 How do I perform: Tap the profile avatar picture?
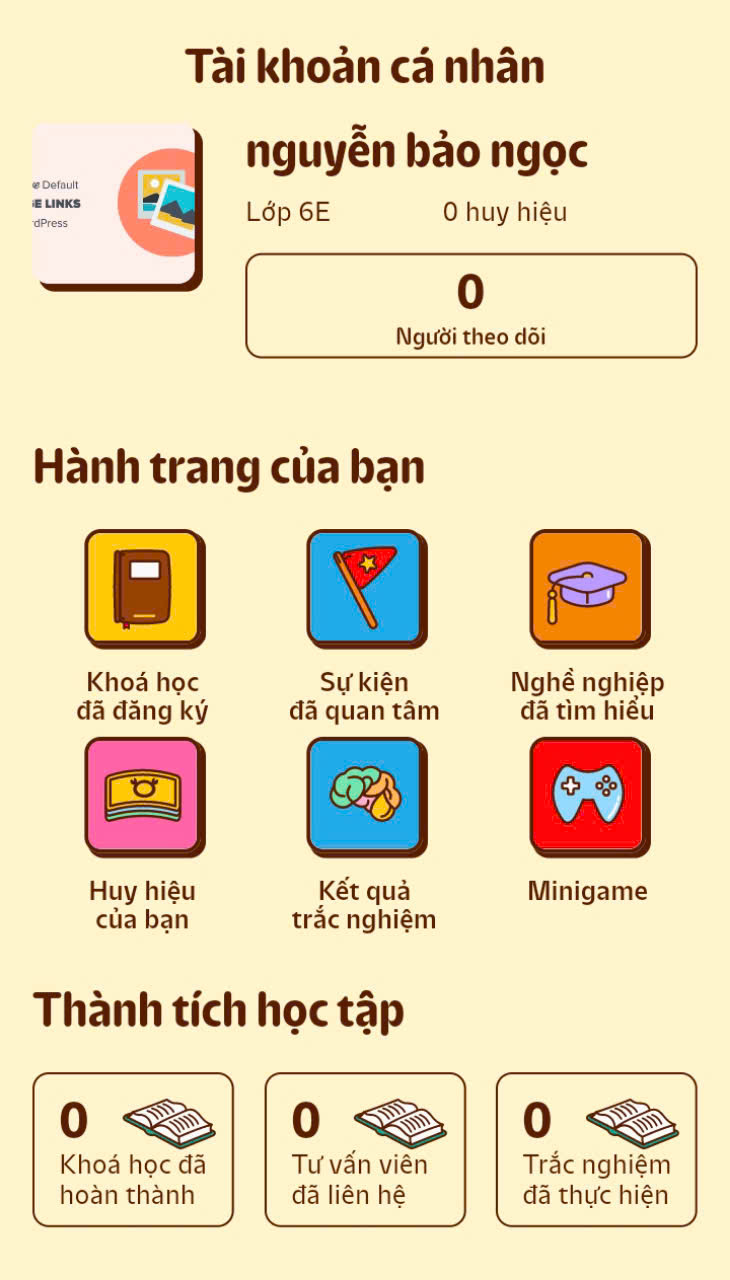[115, 205]
